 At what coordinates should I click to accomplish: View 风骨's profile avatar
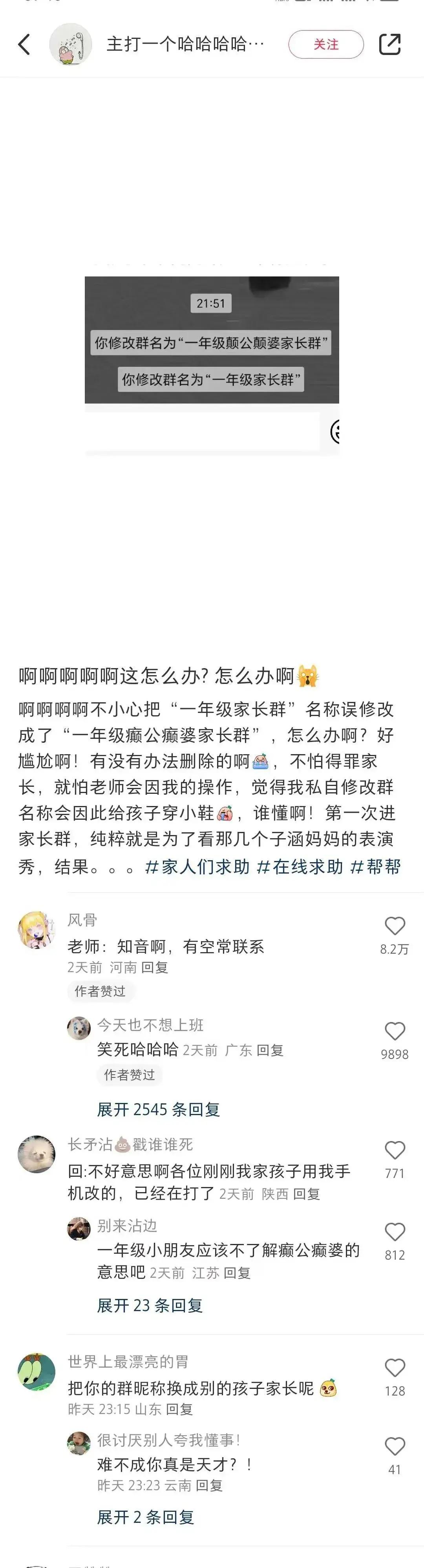[x=36, y=930]
